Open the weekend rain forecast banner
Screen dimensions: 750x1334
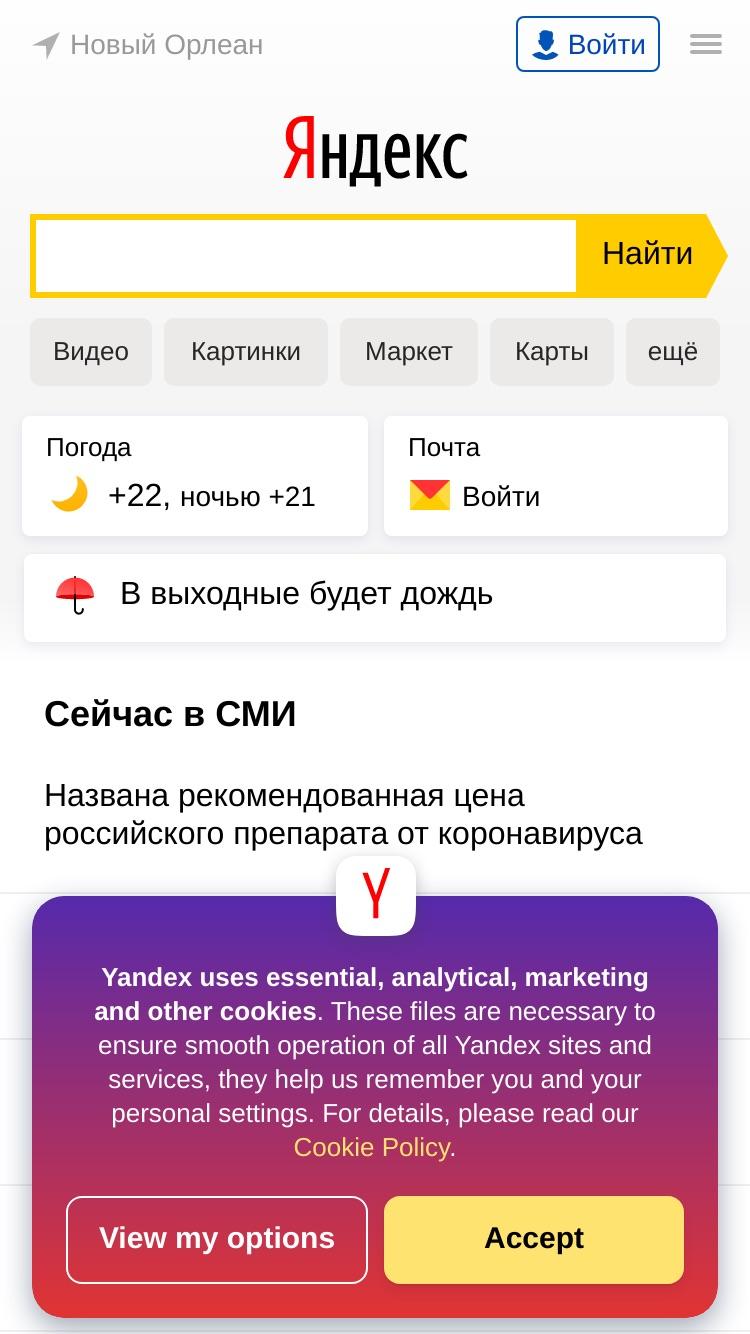375,597
